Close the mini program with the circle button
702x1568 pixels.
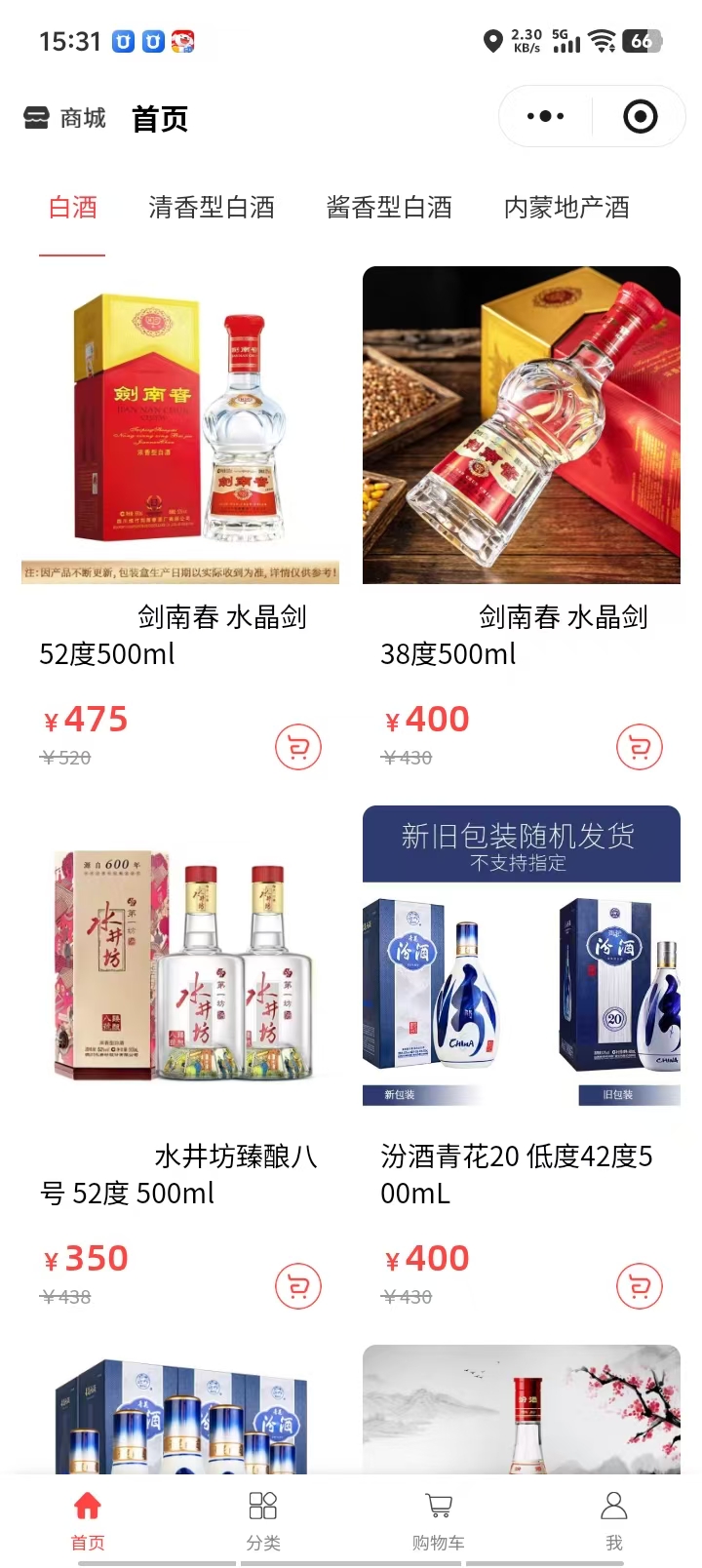[x=640, y=117]
